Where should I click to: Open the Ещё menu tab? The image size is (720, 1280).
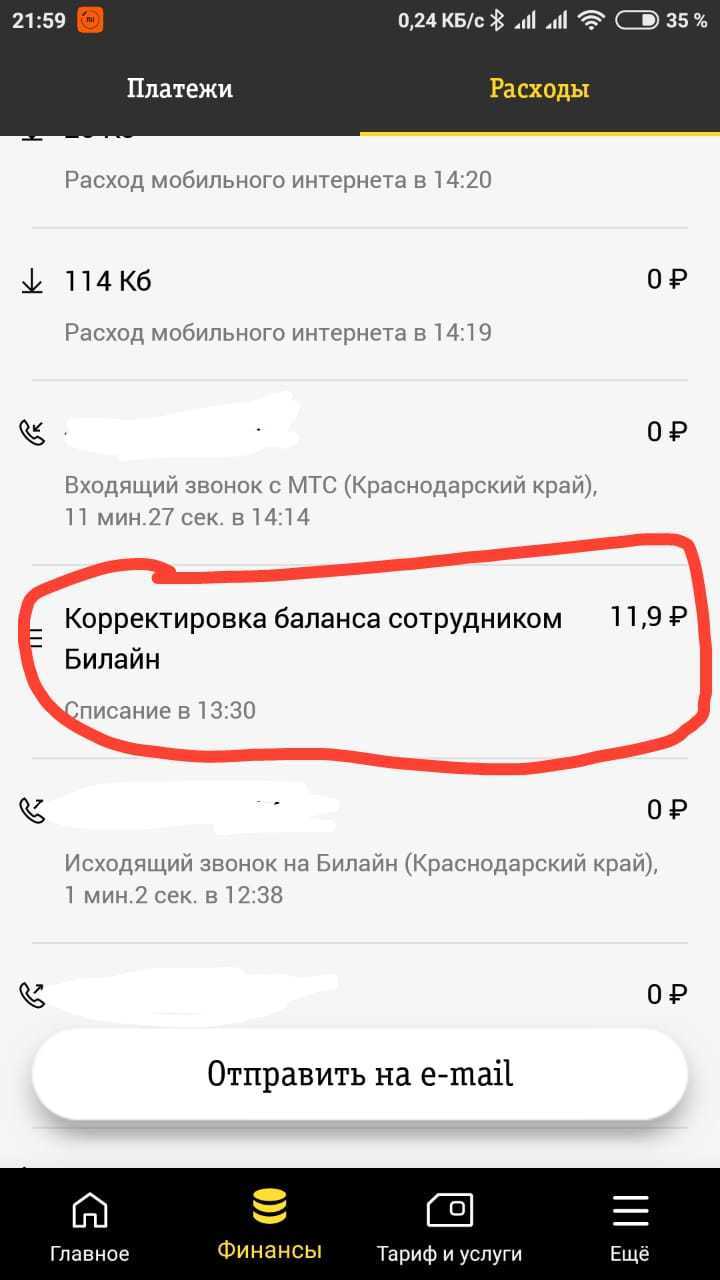pyautogui.click(x=630, y=1226)
